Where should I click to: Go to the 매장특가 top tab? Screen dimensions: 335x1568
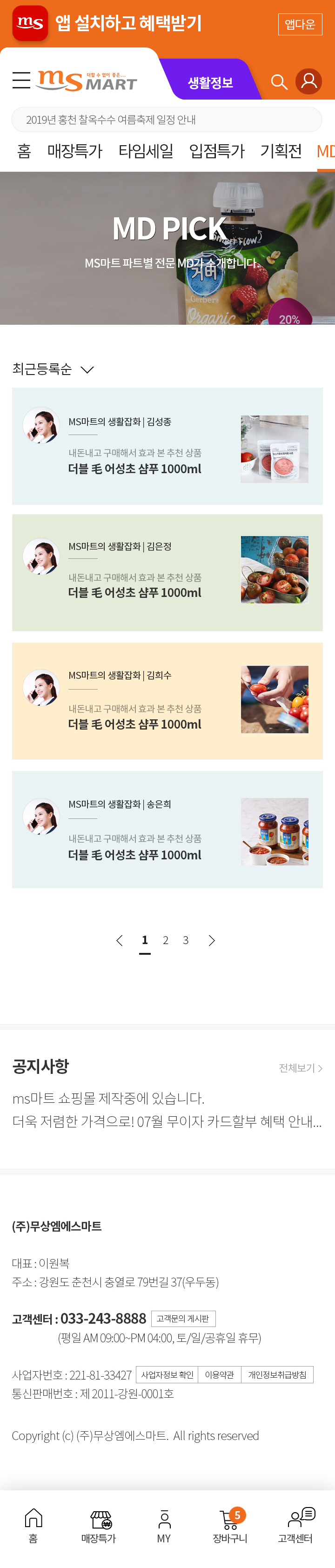75,151
